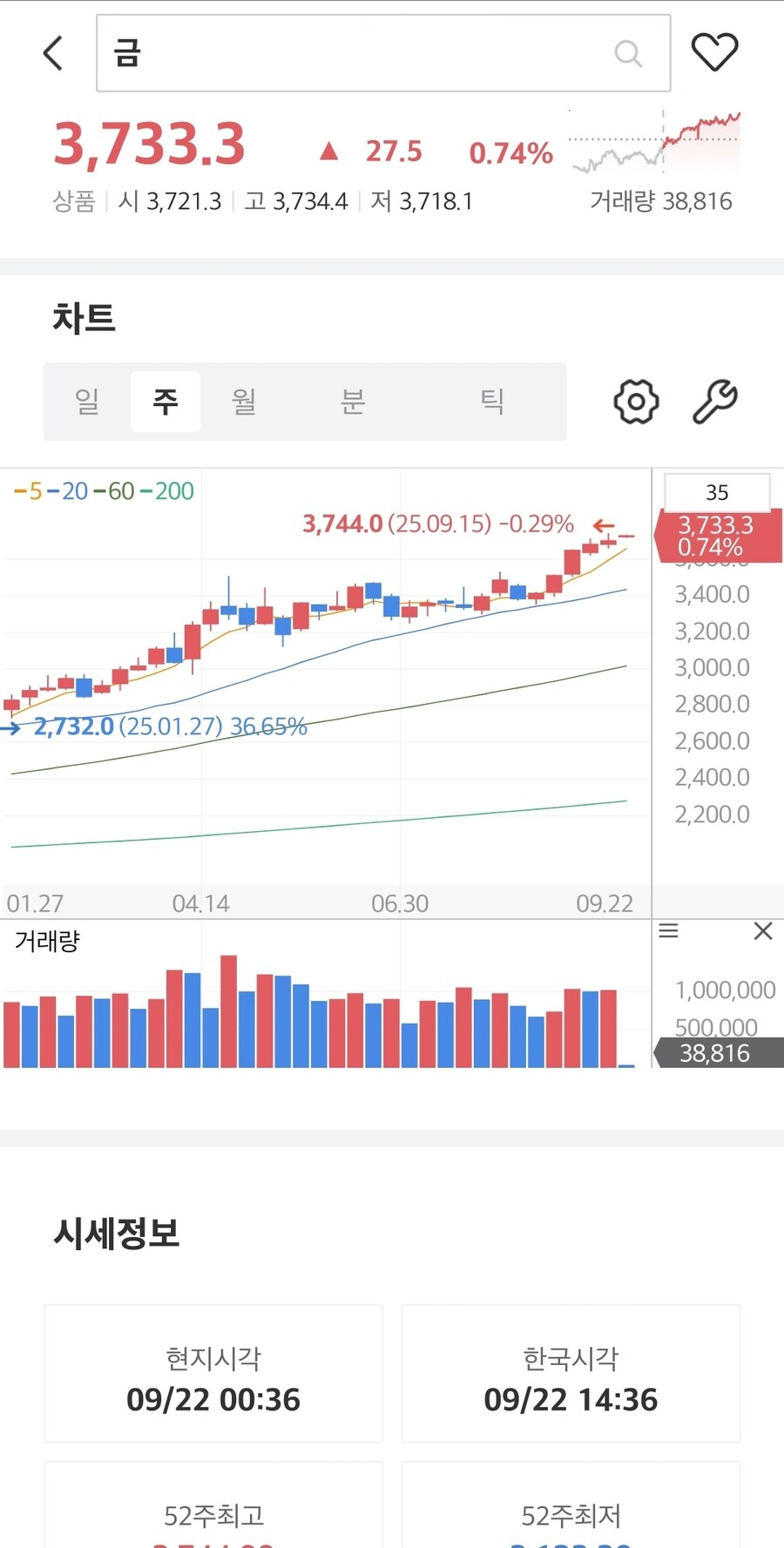Tap the 3,733.3 price label on chart
784x1548 pixels.
pos(716,534)
